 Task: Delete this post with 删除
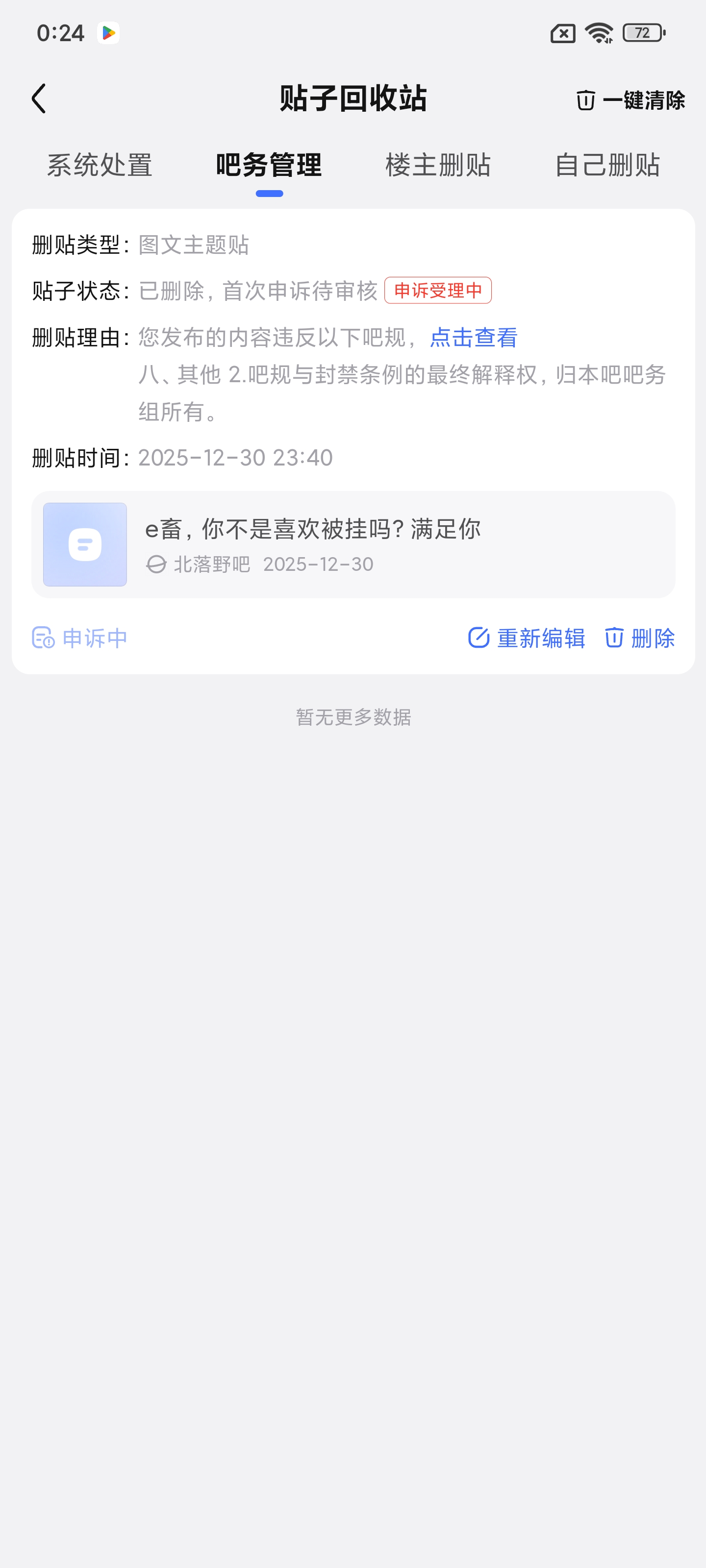(640, 638)
